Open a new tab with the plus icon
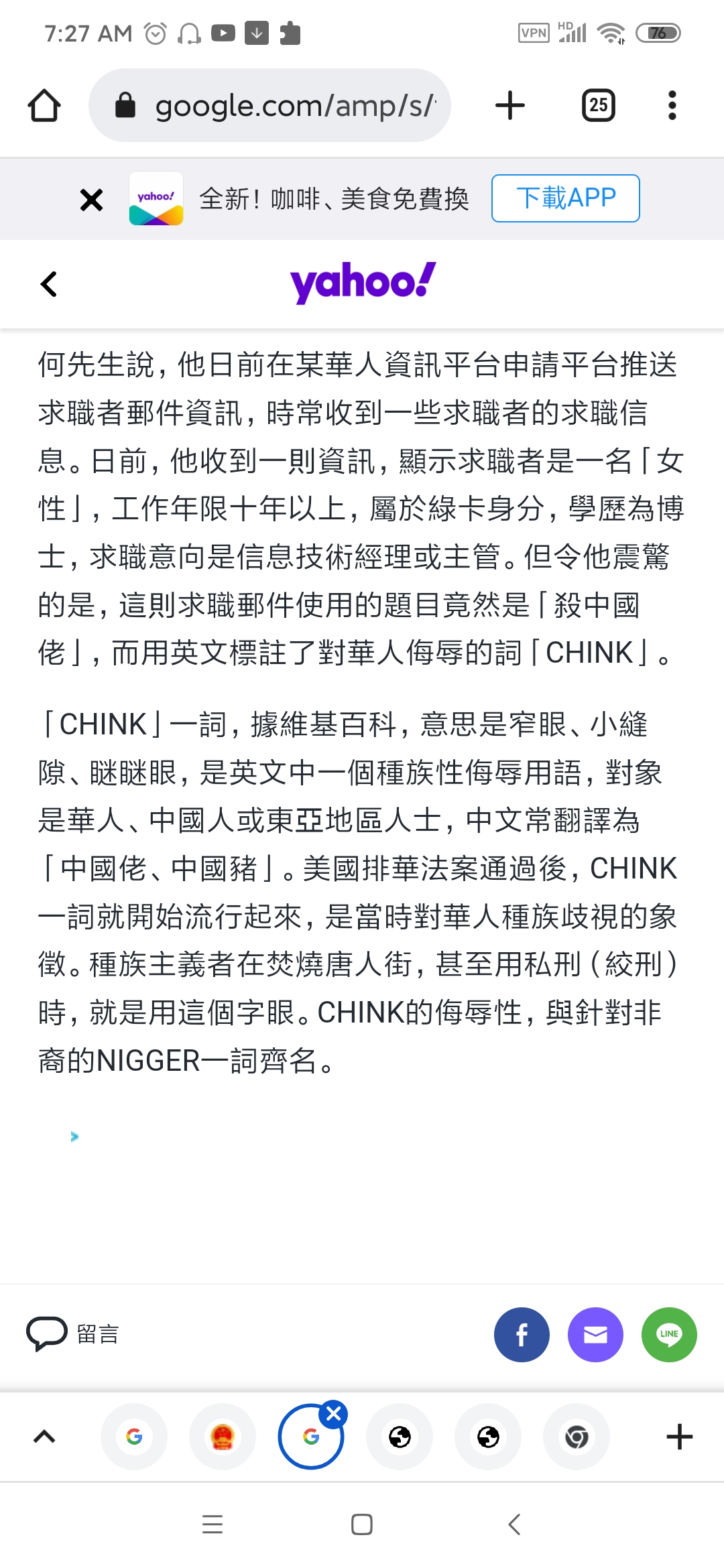724x1568 pixels. (510, 105)
